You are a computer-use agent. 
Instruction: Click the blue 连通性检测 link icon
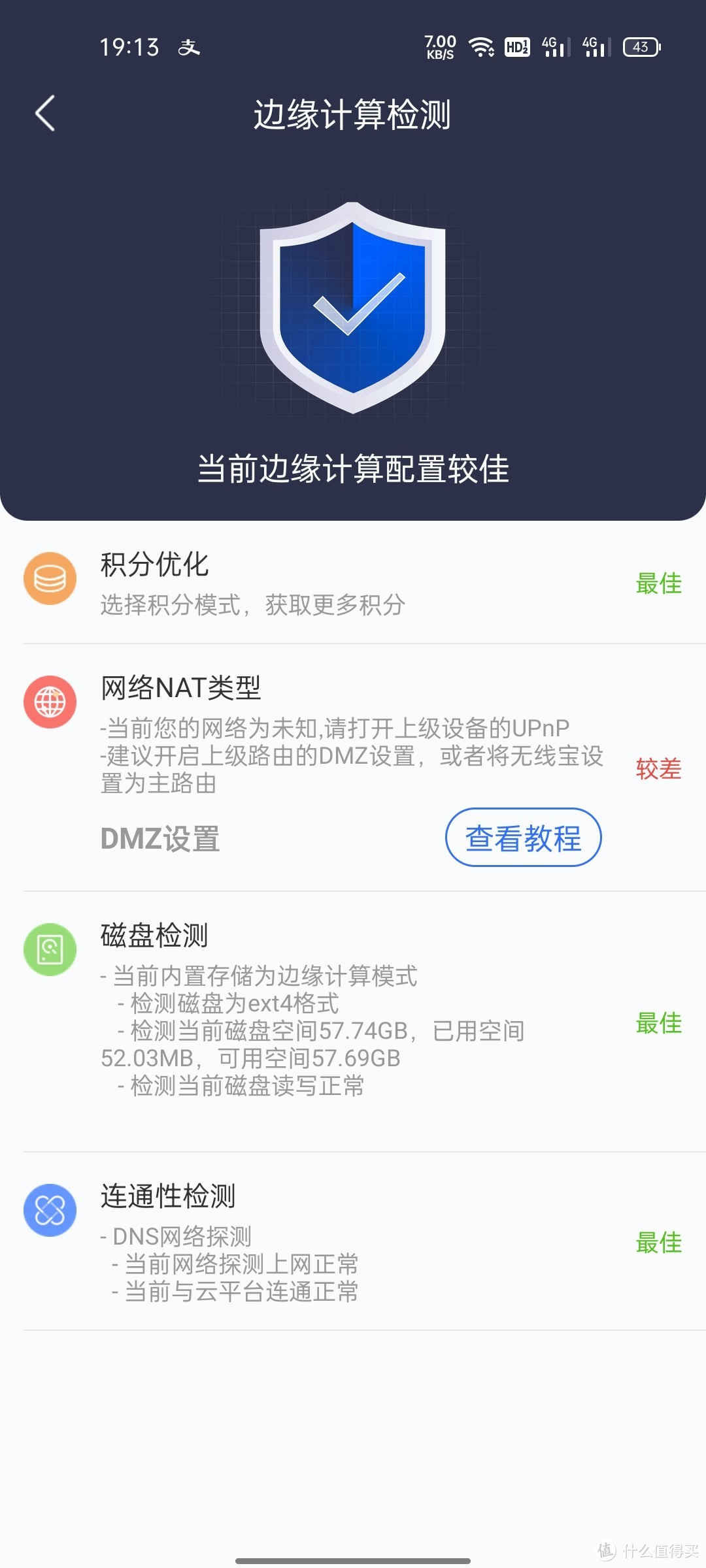click(50, 1210)
